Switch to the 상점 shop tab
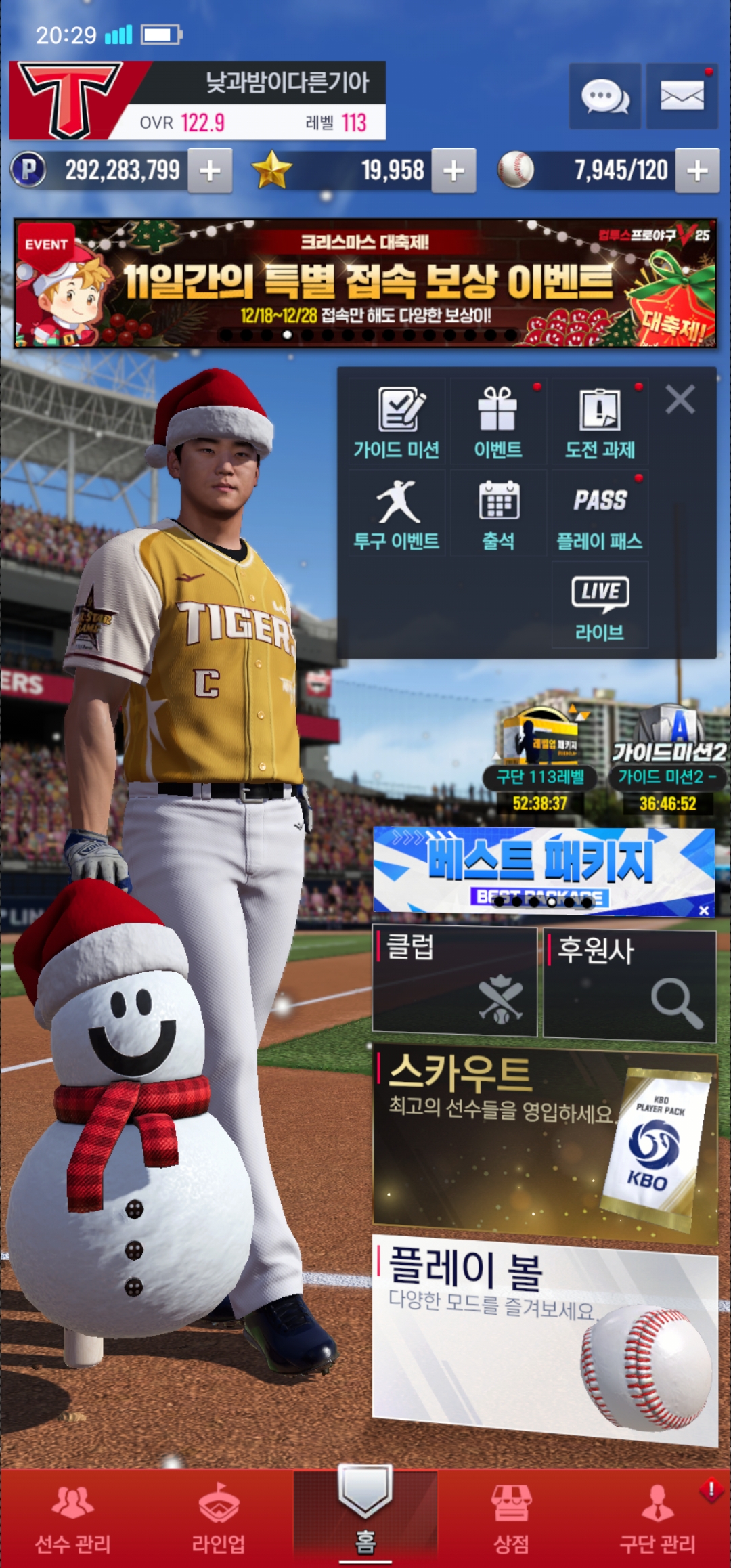731x1568 pixels. pos(511,1519)
